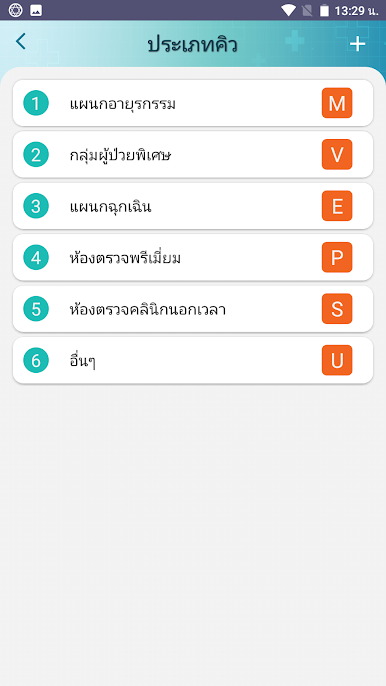386x686 pixels.
Task: Open ห้องตรวจคลินิกนอกเวลา queue type
Action: coord(193,309)
